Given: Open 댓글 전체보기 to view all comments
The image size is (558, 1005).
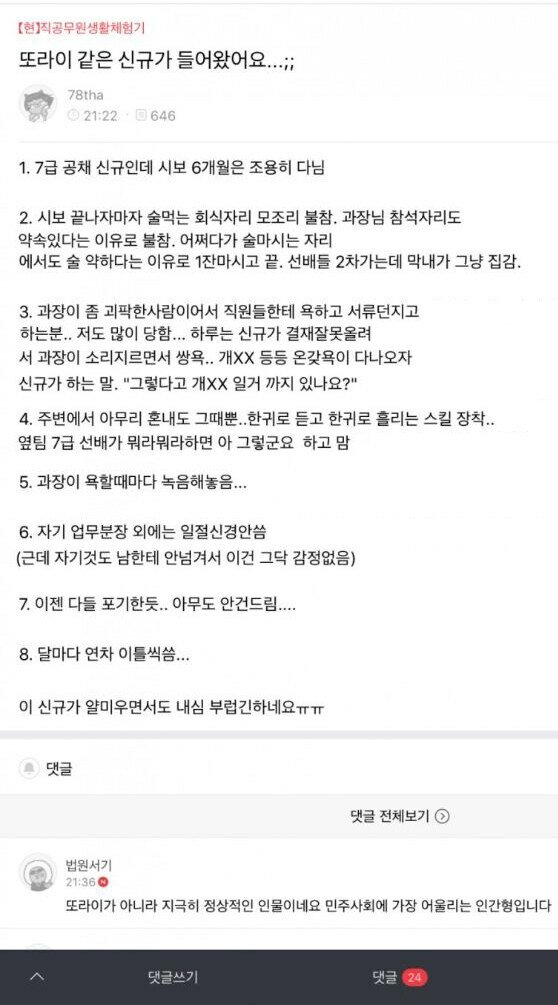Looking at the screenshot, I should (400, 815).
